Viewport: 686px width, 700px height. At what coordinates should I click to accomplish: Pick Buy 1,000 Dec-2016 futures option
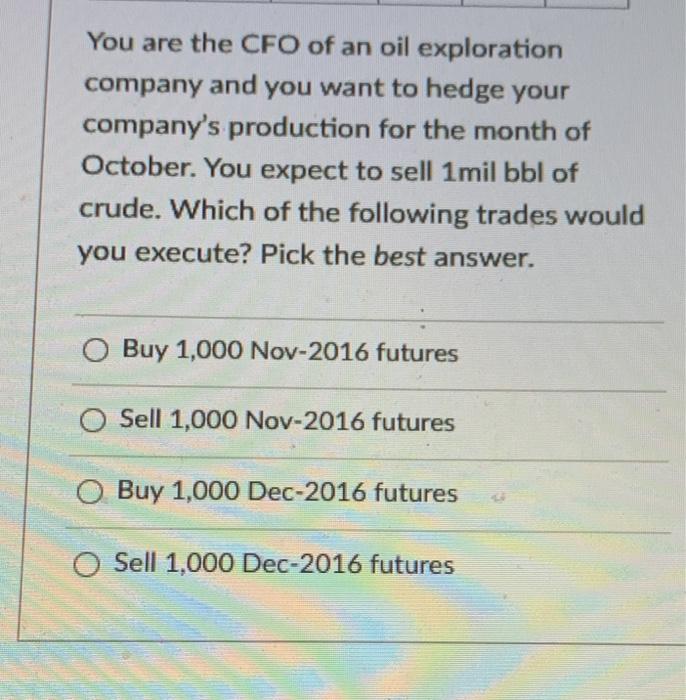click(91, 493)
